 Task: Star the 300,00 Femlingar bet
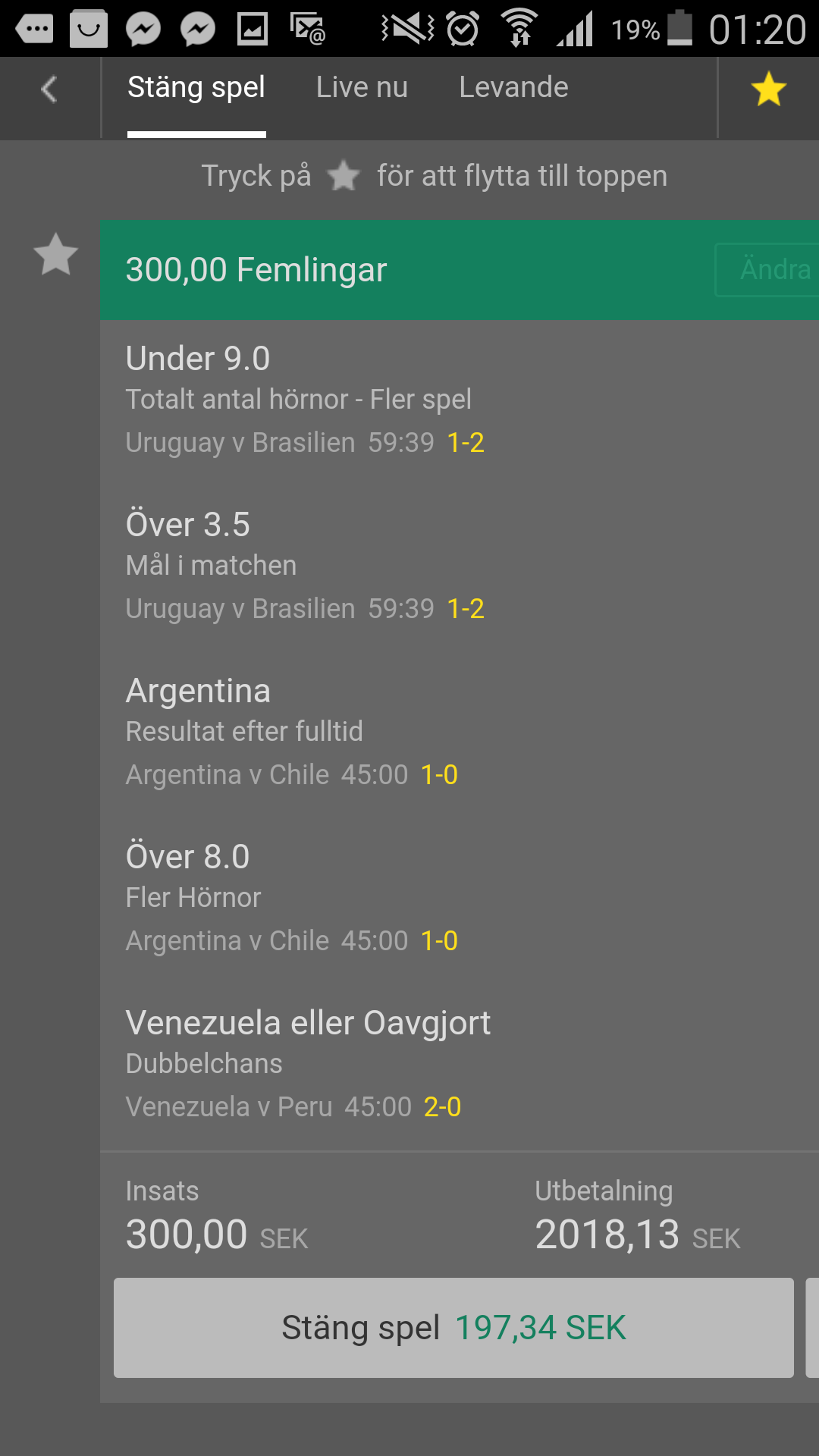56,255
